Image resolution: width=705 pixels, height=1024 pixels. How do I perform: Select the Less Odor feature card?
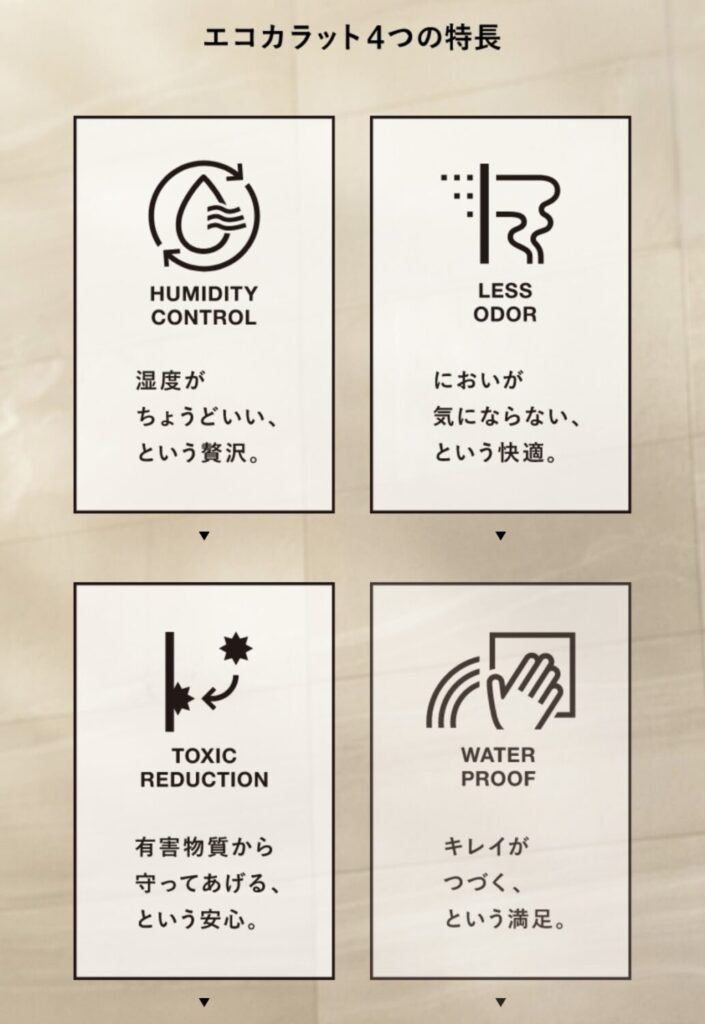pyautogui.click(x=500, y=314)
